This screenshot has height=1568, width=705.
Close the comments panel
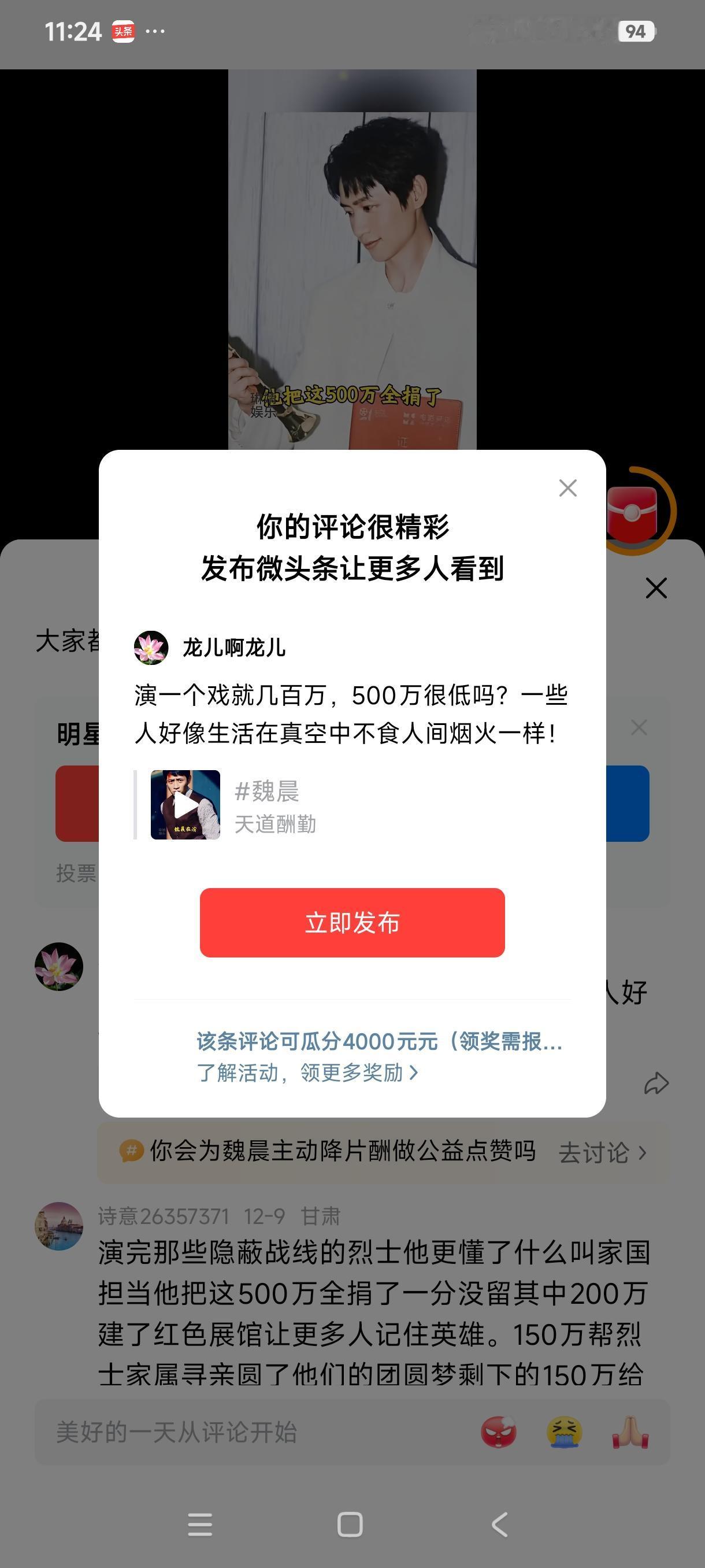click(x=657, y=588)
